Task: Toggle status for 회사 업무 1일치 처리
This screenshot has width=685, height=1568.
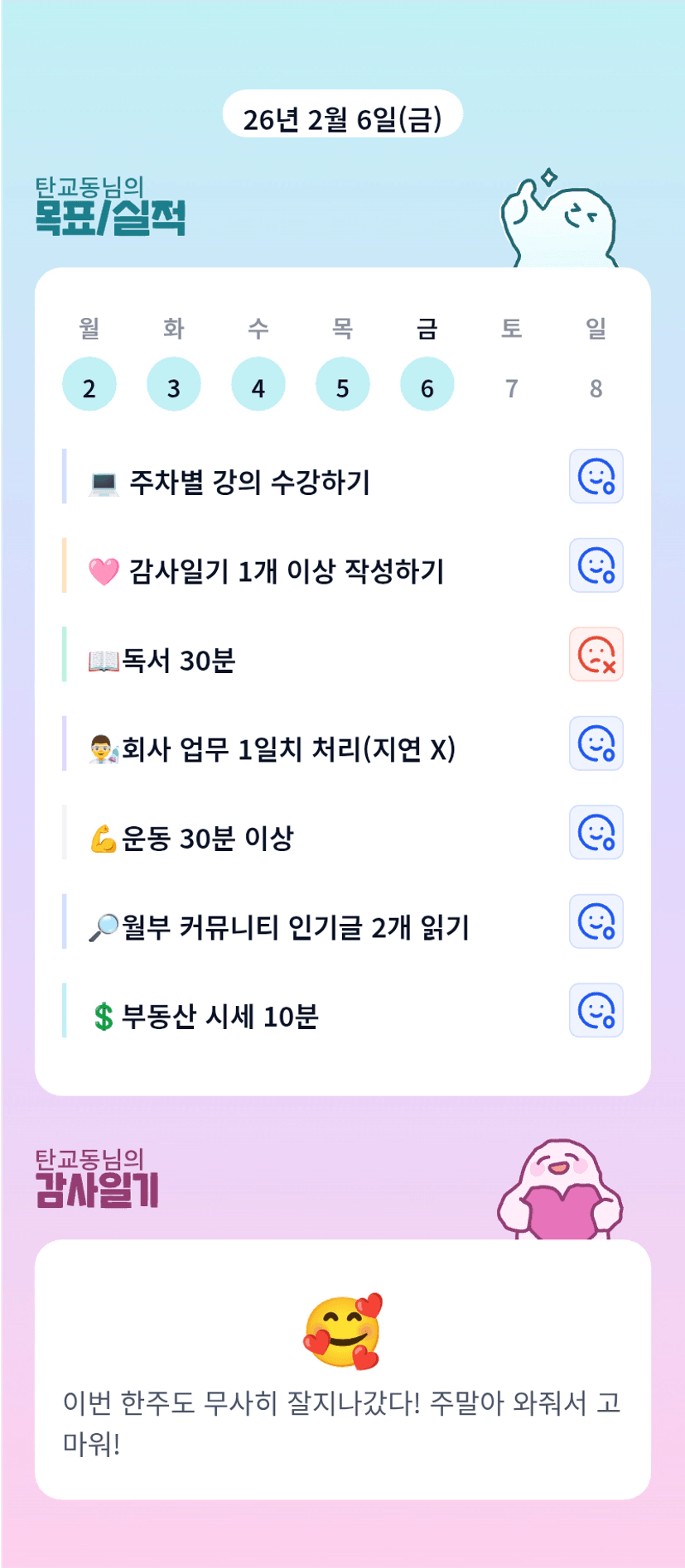Action: [x=596, y=743]
